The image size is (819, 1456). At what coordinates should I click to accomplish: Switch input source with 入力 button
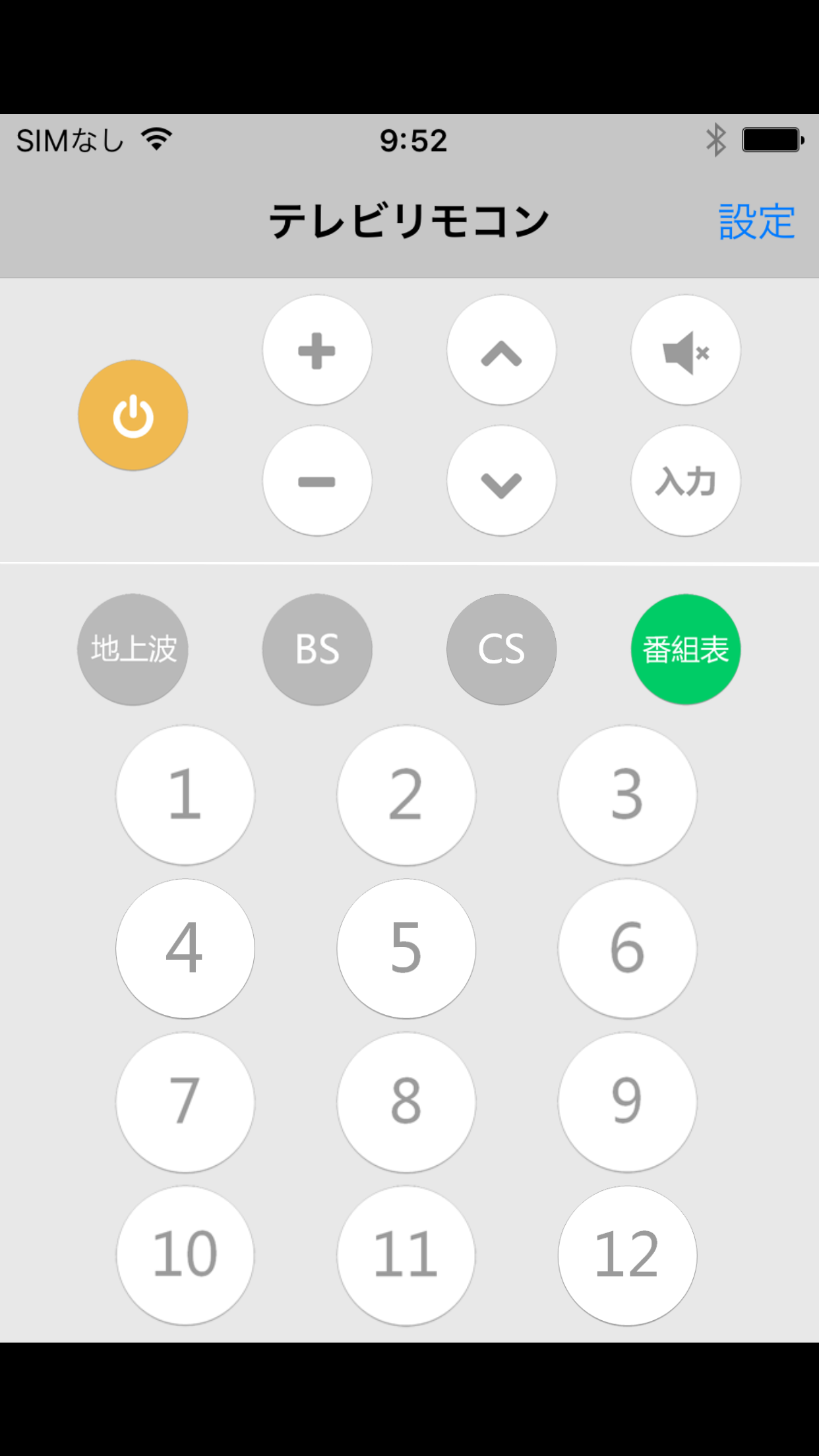[686, 481]
